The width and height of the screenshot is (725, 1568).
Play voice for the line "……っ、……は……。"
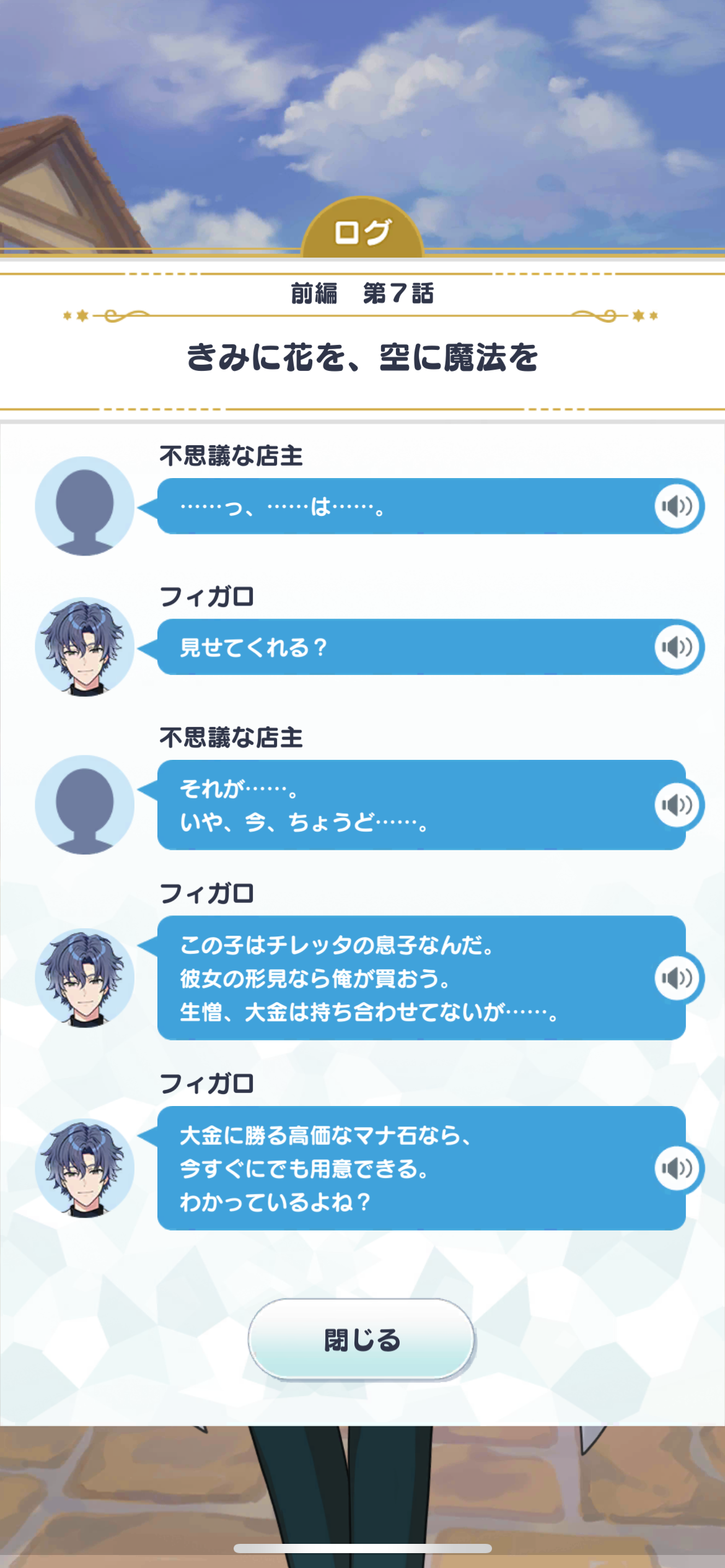click(677, 507)
